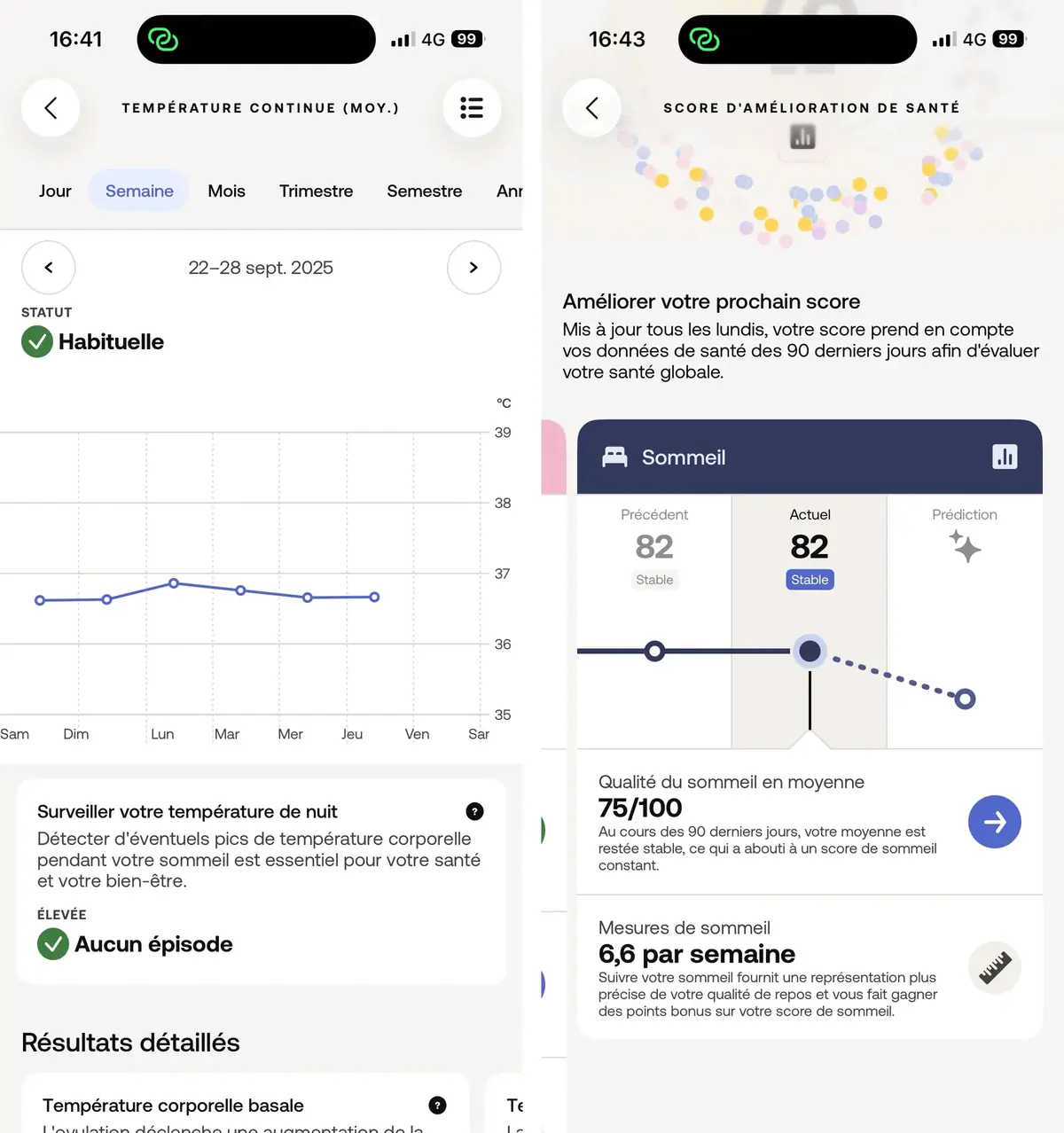Tap the ruler icon next to Mesures de sommeil
Image resolution: width=1064 pixels, height=1133 pixels.
pos(995,967)
